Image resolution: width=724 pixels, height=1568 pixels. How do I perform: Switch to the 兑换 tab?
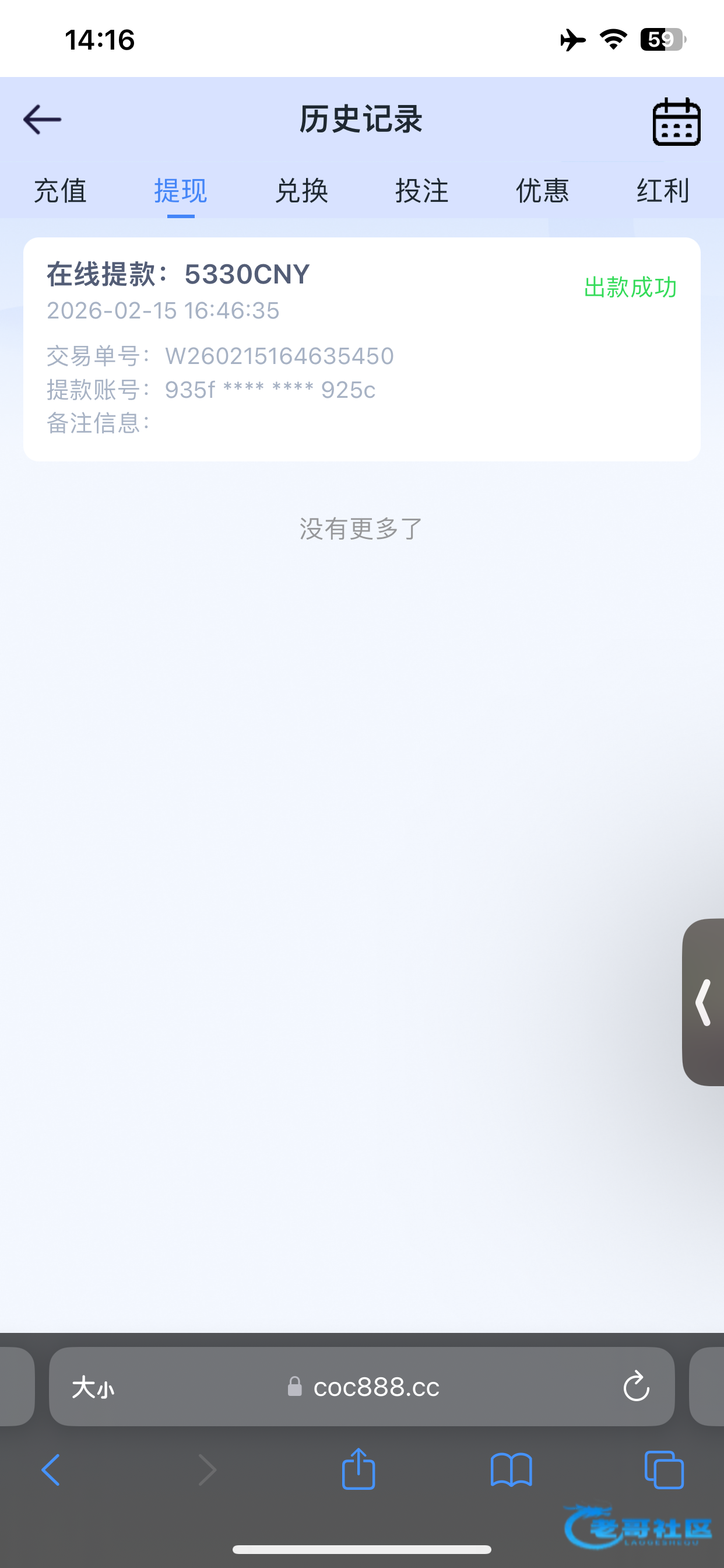[x=301, y=191]
